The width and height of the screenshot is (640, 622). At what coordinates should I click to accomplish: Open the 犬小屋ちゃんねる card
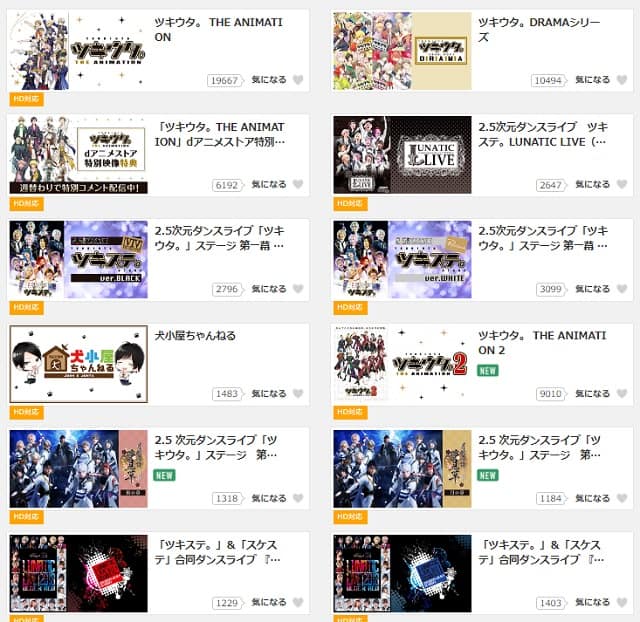[x=78, y=364]
